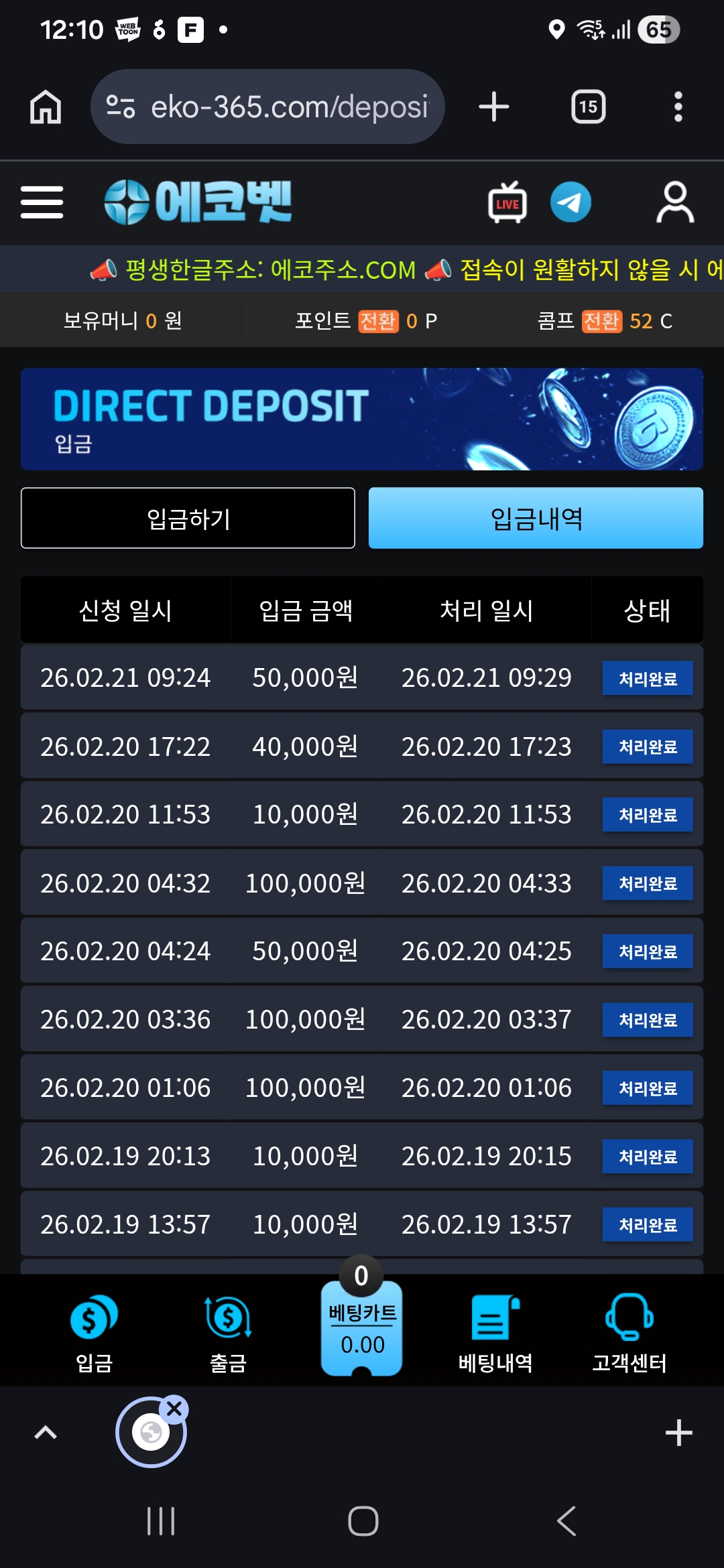
Task: Select the 입금내역 tab
Action: tap(536, 518)
